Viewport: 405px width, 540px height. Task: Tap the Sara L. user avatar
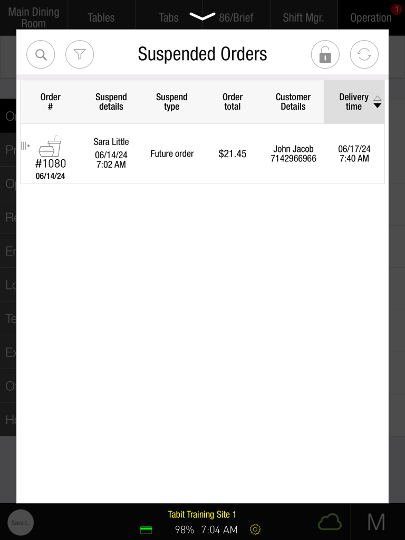click(x=21, y=522)
